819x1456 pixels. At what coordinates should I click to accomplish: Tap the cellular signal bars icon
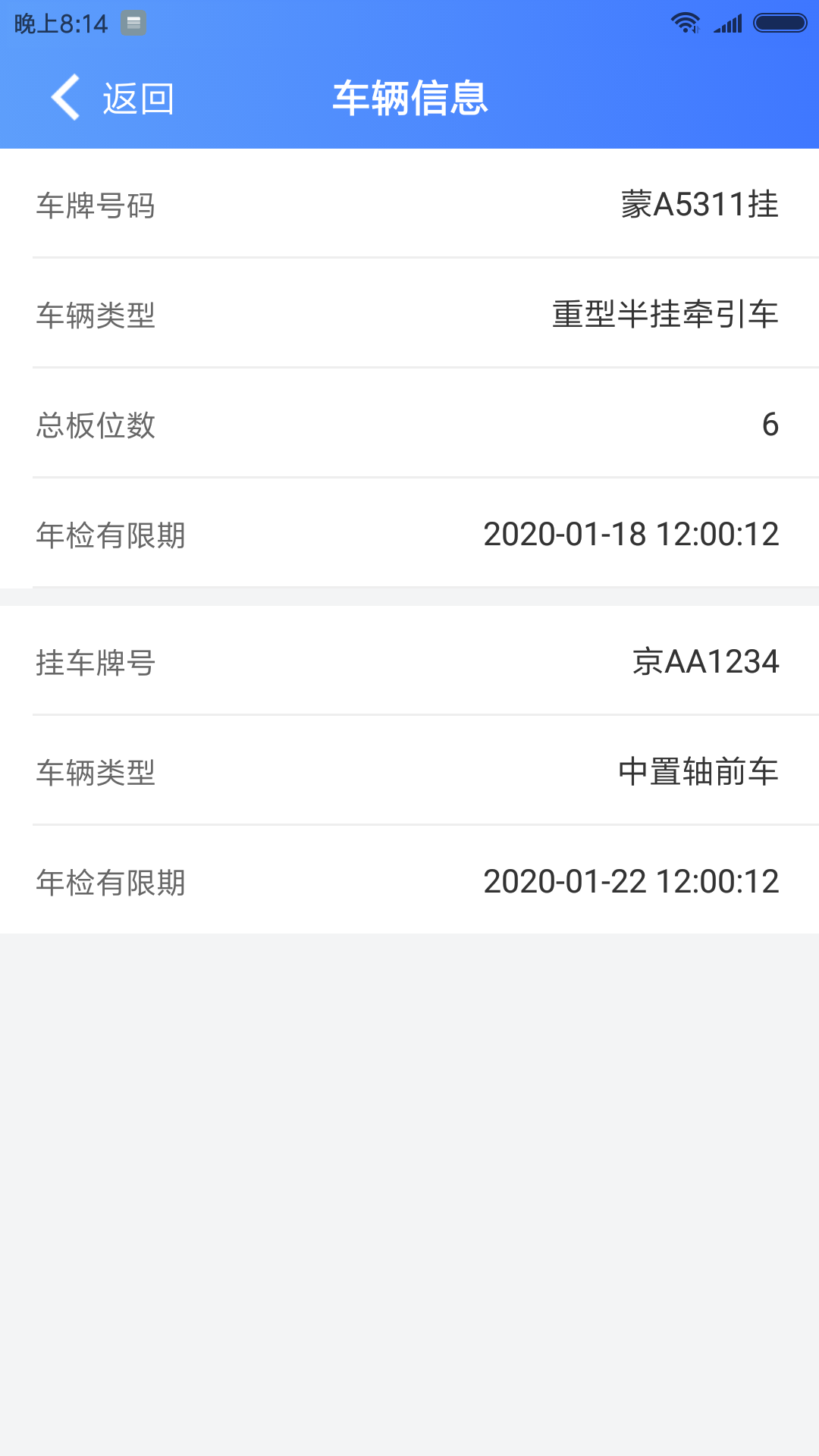click(x=728, y=23)
